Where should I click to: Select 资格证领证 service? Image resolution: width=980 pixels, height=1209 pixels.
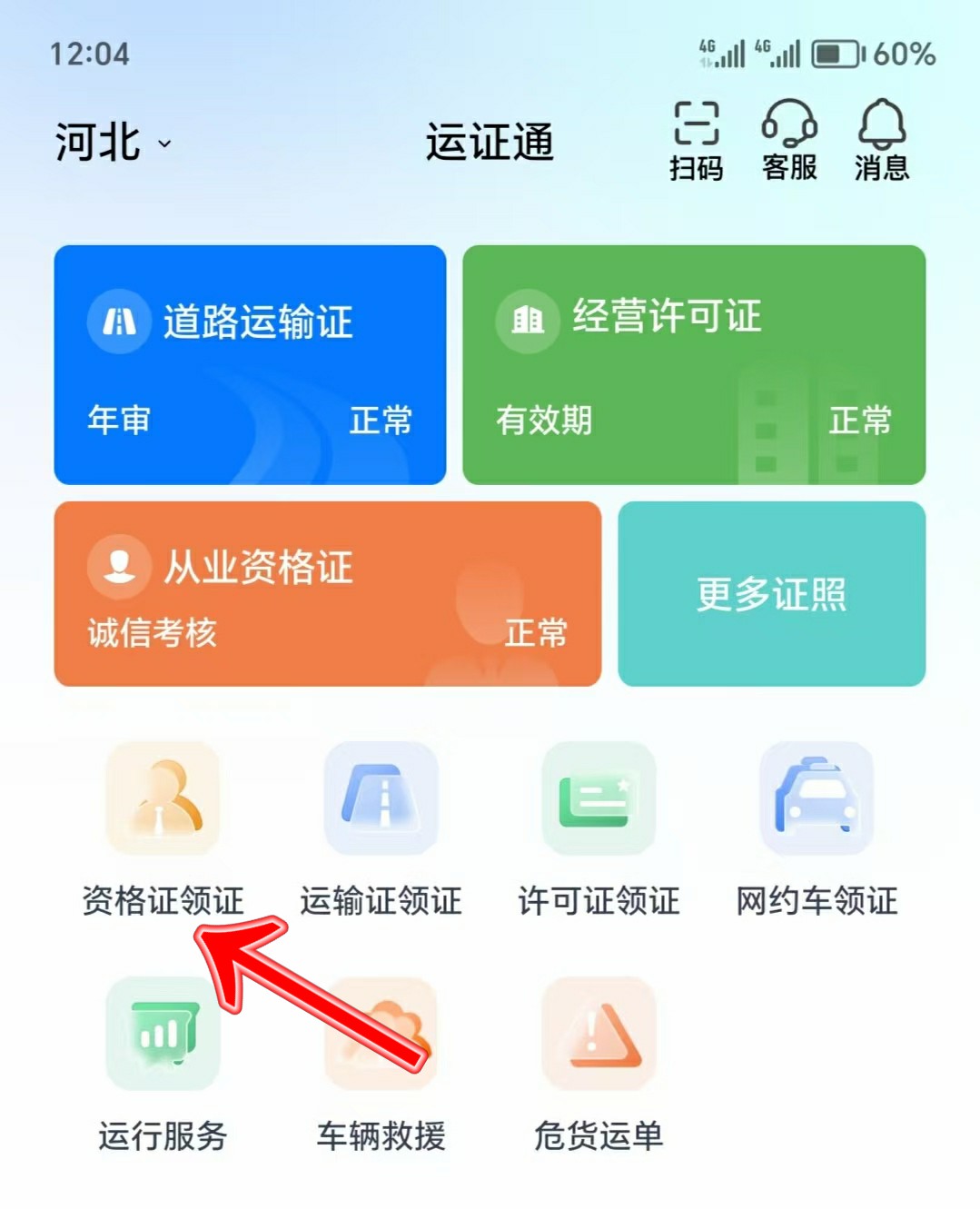coord(163,828)
